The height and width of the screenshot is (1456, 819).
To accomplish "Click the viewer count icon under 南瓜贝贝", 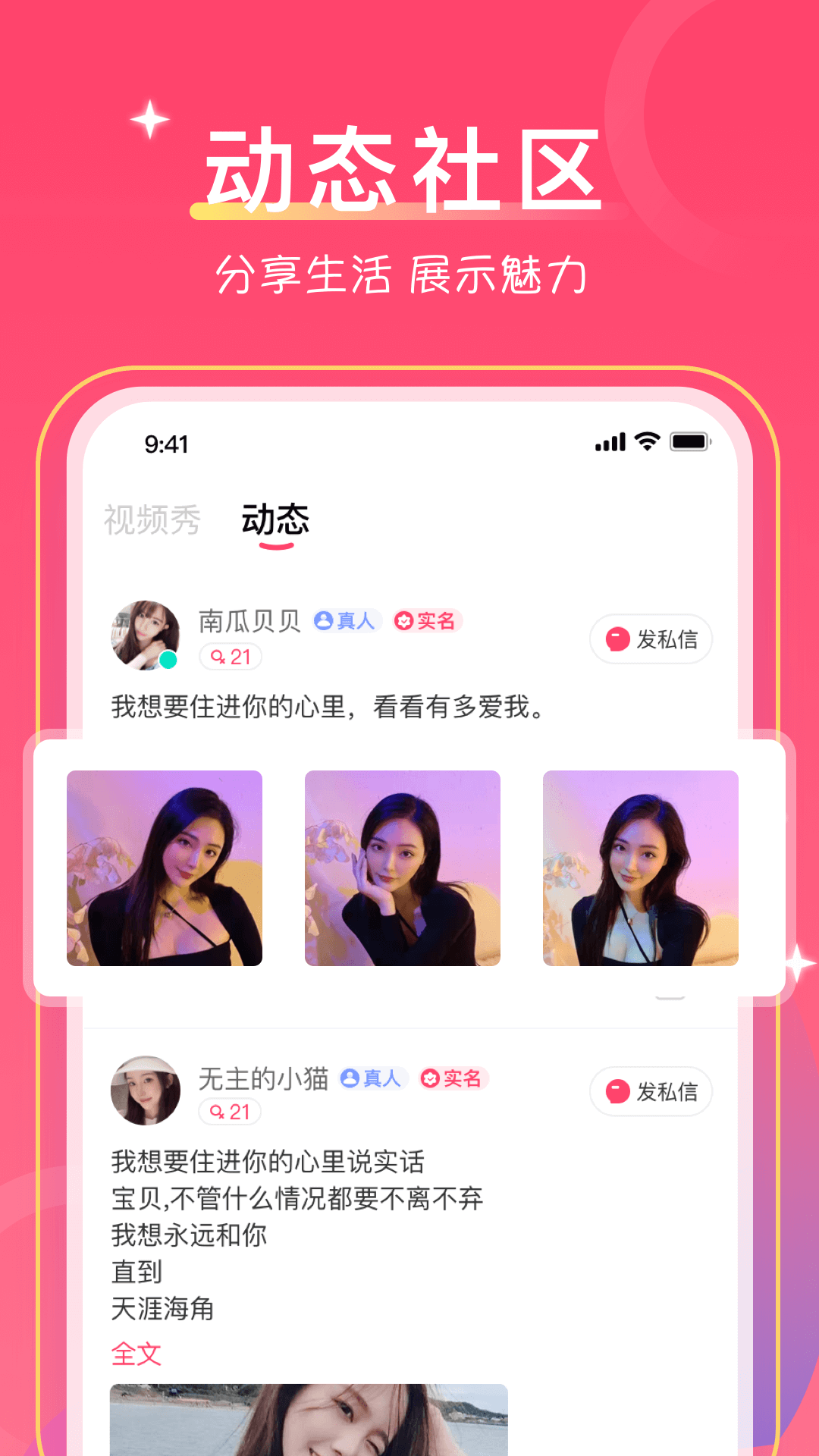I will (218, 657).
